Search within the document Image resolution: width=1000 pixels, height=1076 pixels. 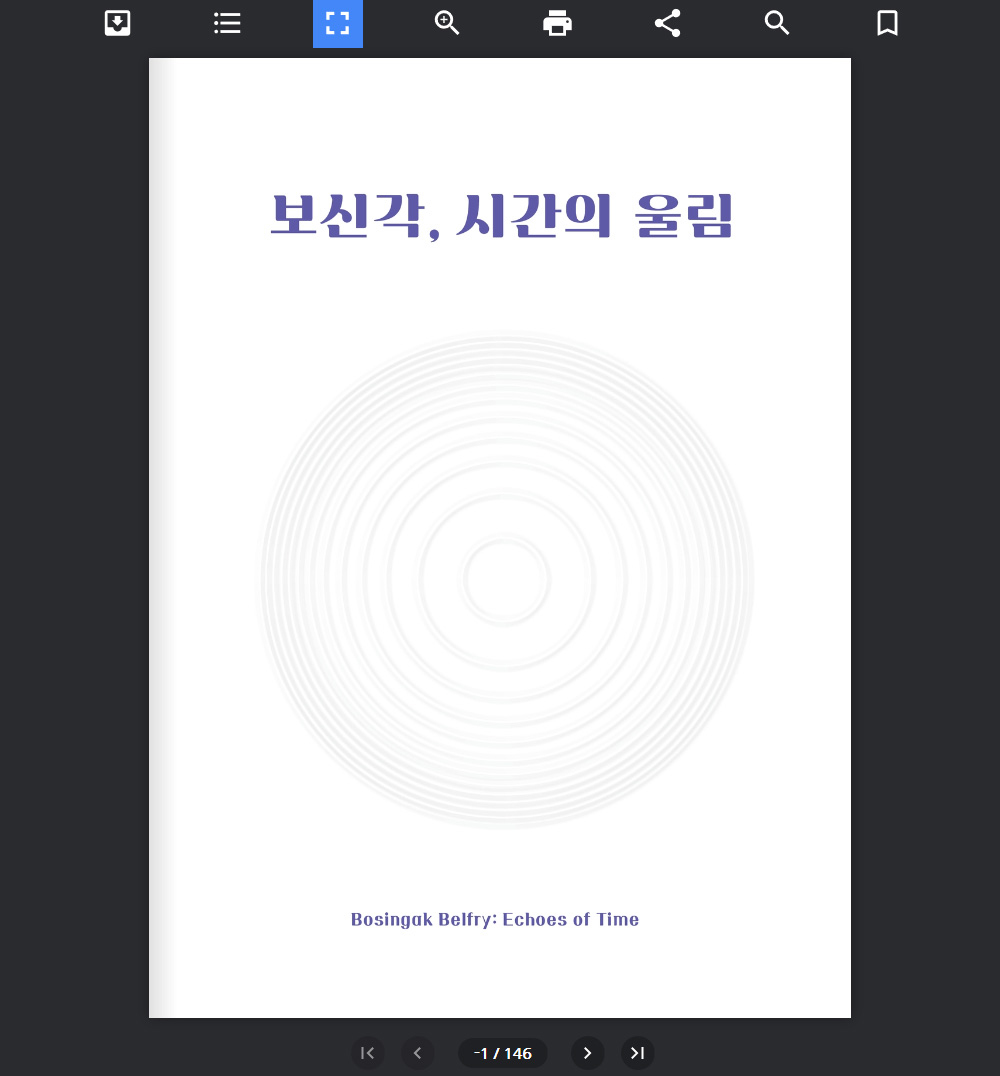click(777, 23)
